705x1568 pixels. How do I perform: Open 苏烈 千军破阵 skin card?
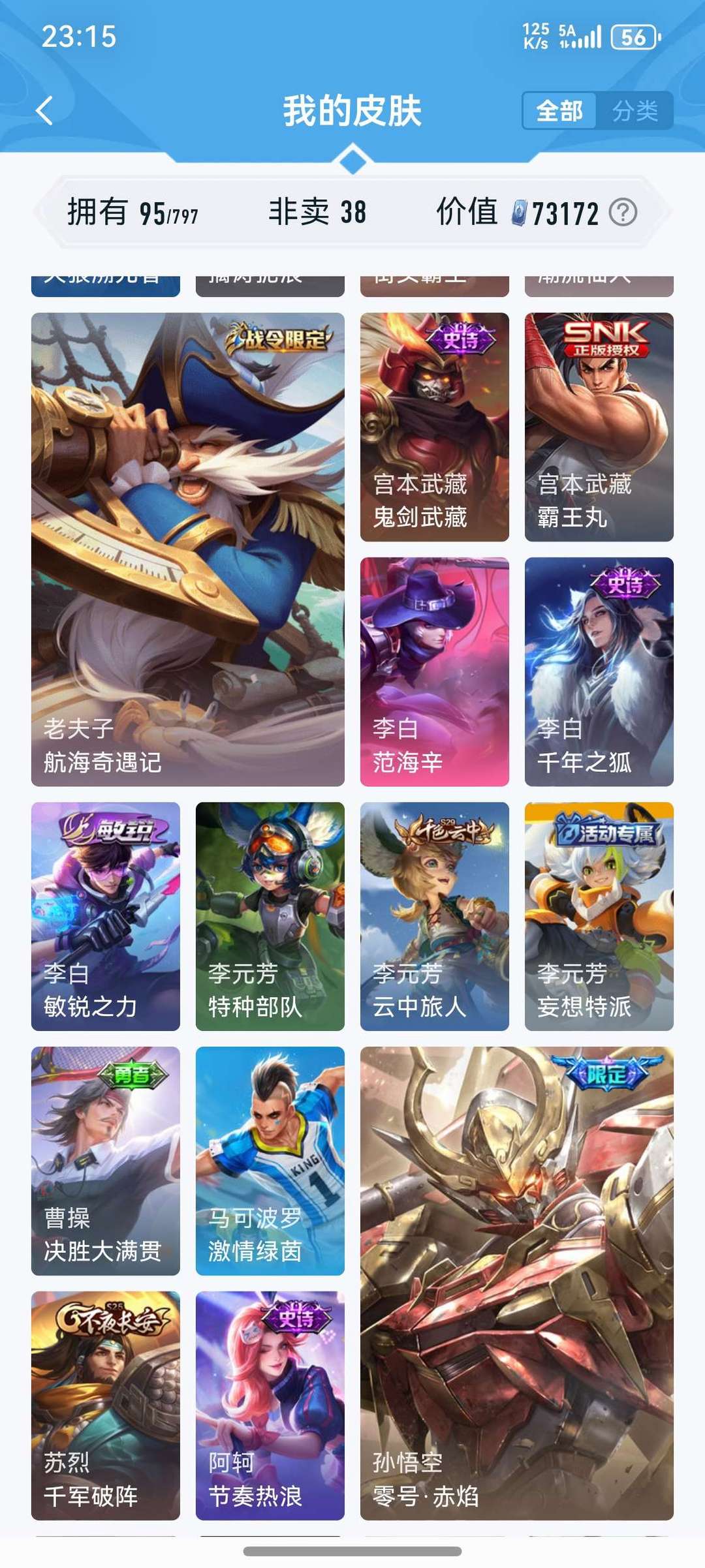106,1406
